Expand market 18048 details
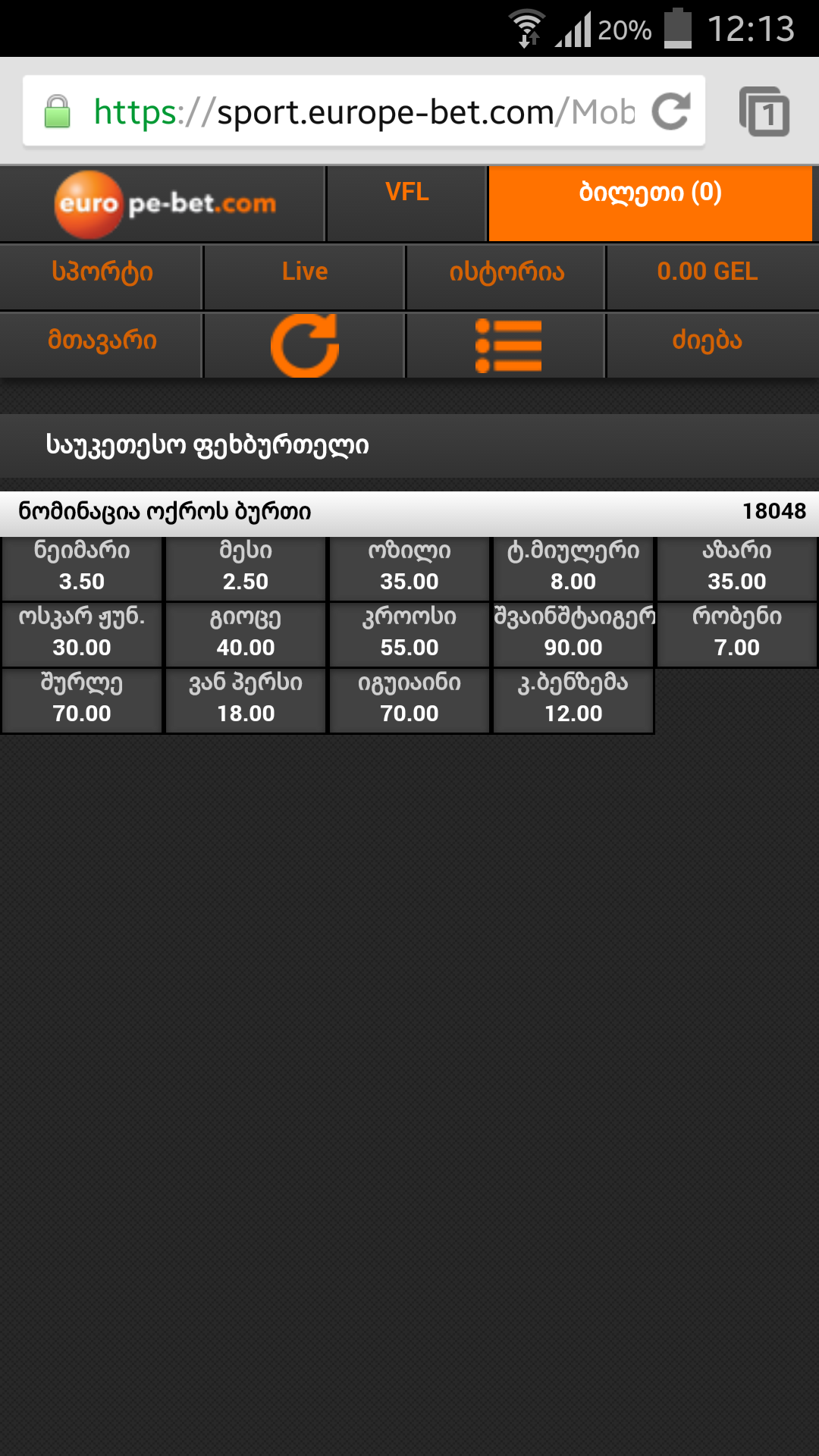The height and width of the screenshot is (1456, 819). (773, 510)
